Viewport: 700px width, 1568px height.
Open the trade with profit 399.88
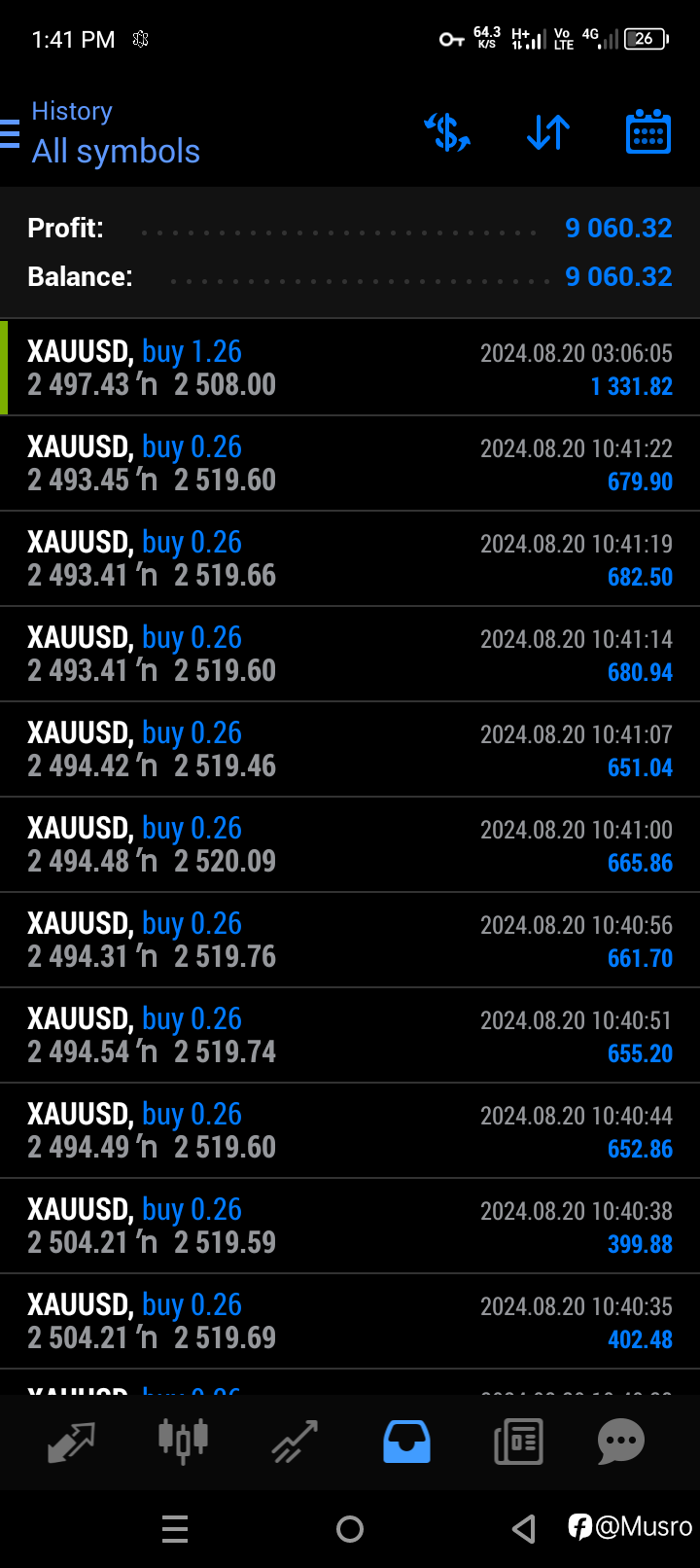tap(350, 1226)
